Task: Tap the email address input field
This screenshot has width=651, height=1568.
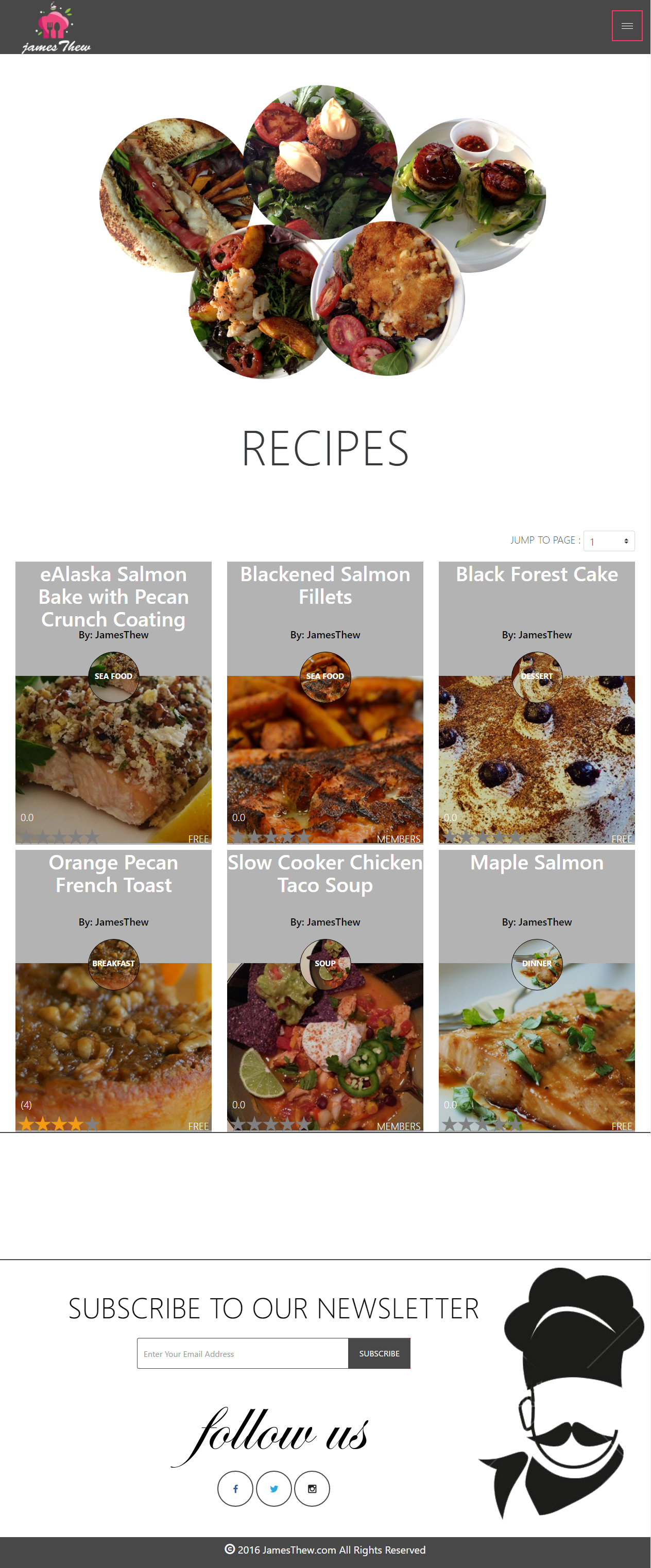Action: click(x=243, y=1353)
